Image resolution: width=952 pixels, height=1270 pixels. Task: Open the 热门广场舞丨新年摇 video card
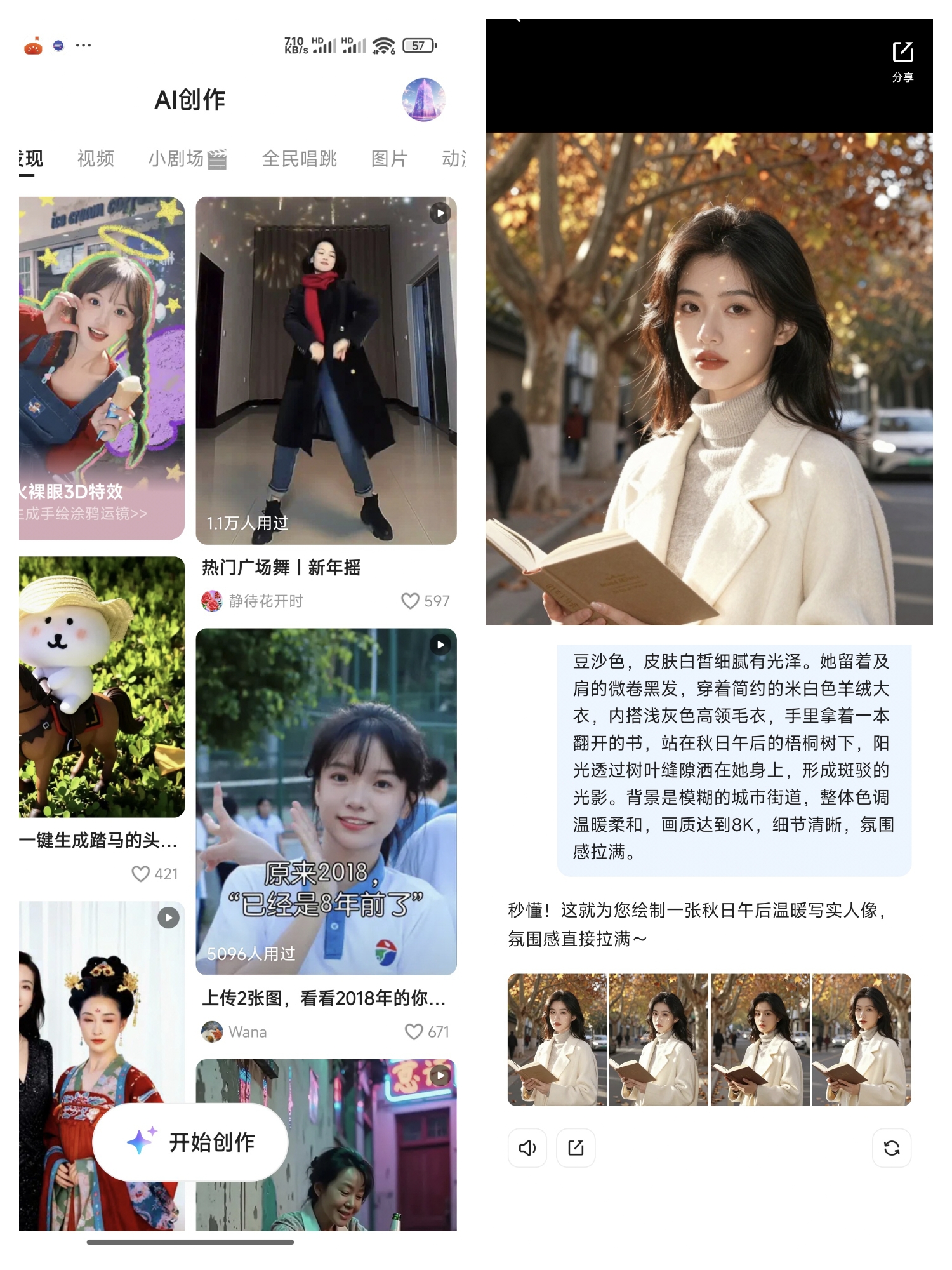coord(326,370)
